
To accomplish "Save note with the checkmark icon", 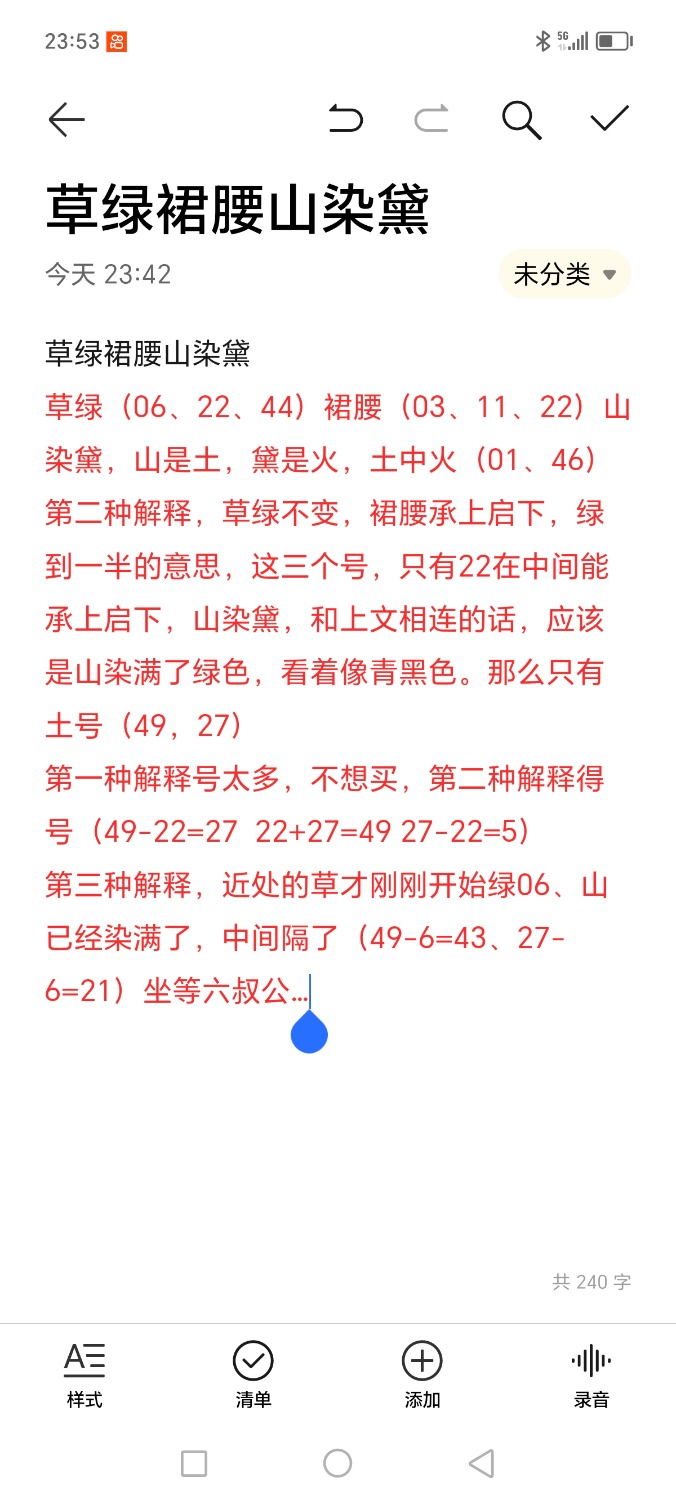I will [609, 120].
